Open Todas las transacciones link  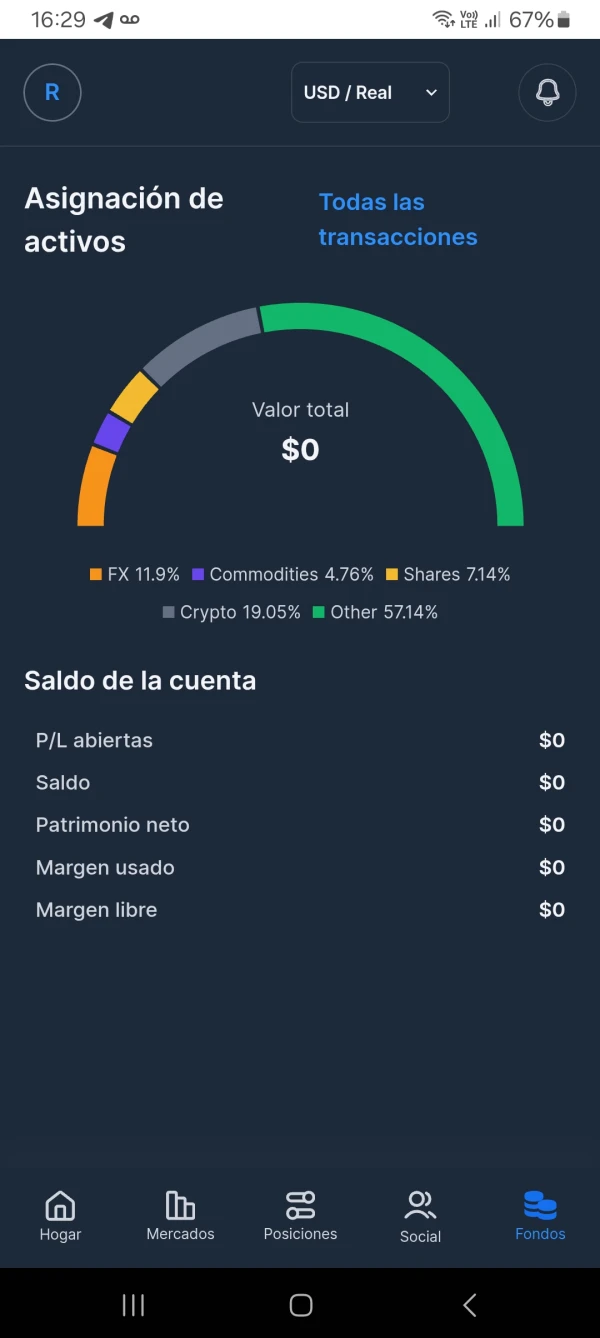pyautogui.click(x=398, y=219)
